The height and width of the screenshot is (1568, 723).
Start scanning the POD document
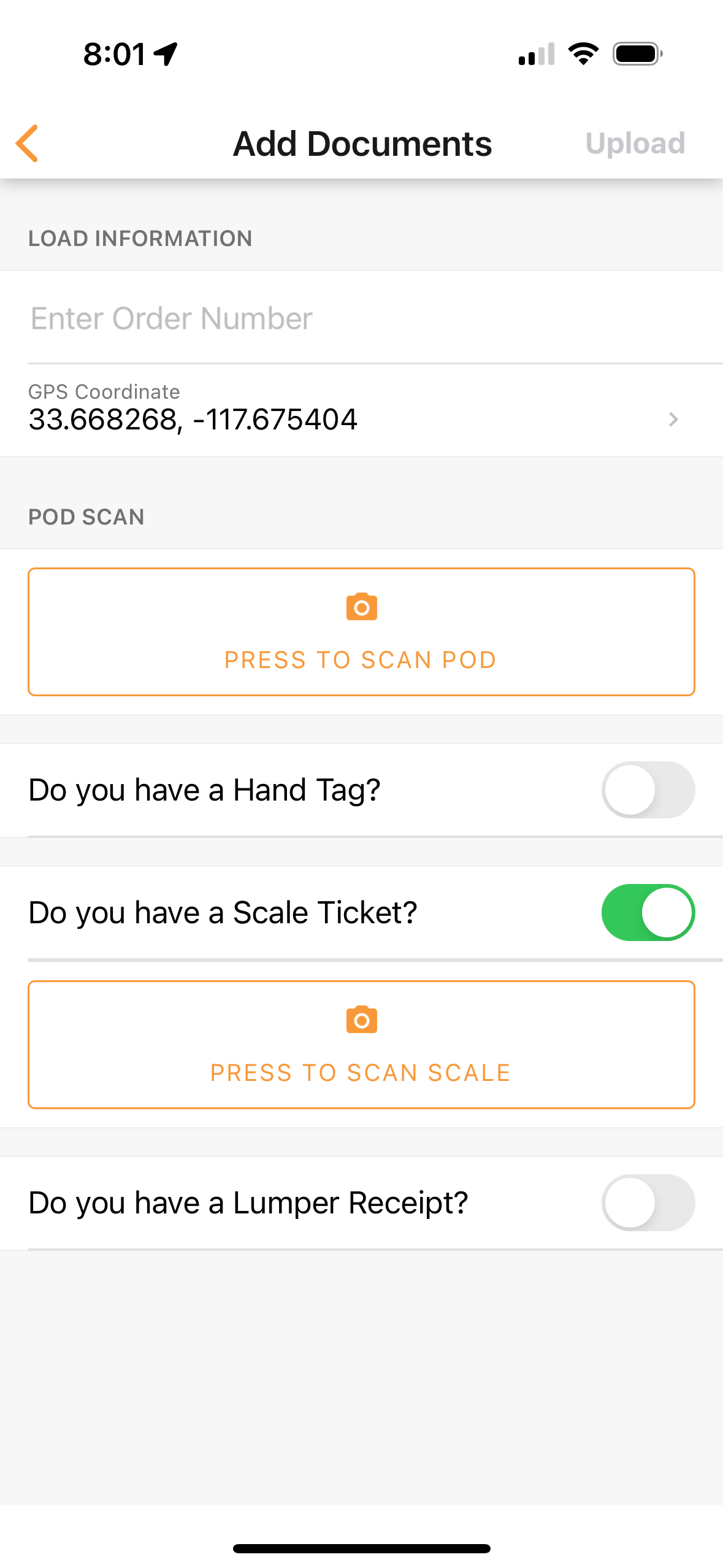click(362, 632)
